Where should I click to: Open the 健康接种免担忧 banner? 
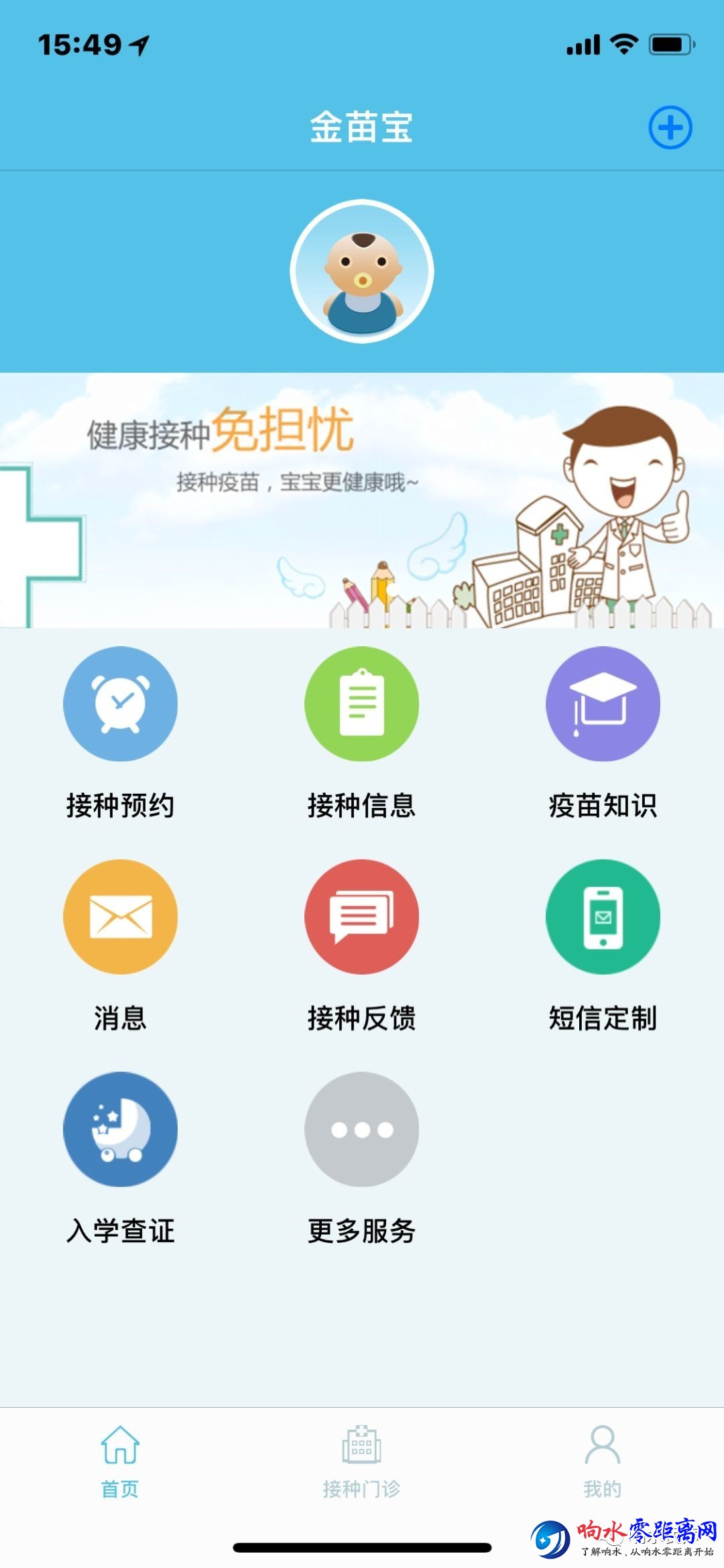tap(362, 499)
